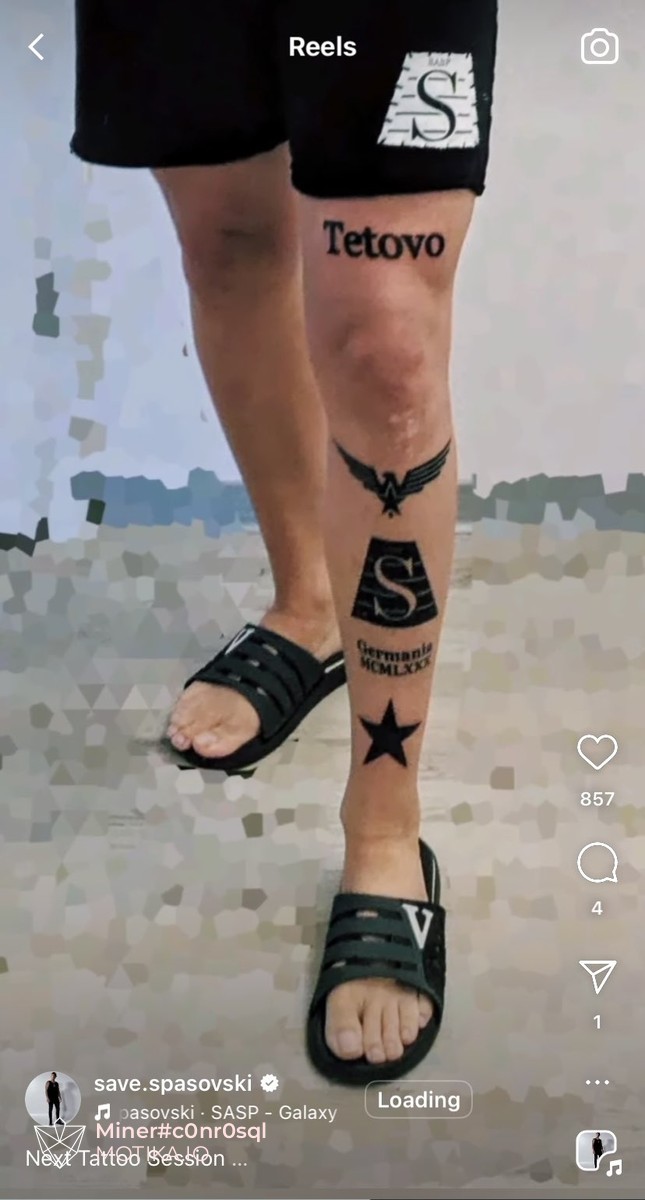Expand the Next Tattoo Session caption
The height and width of the screenshot is (1200, 645).
[136, 1159]
